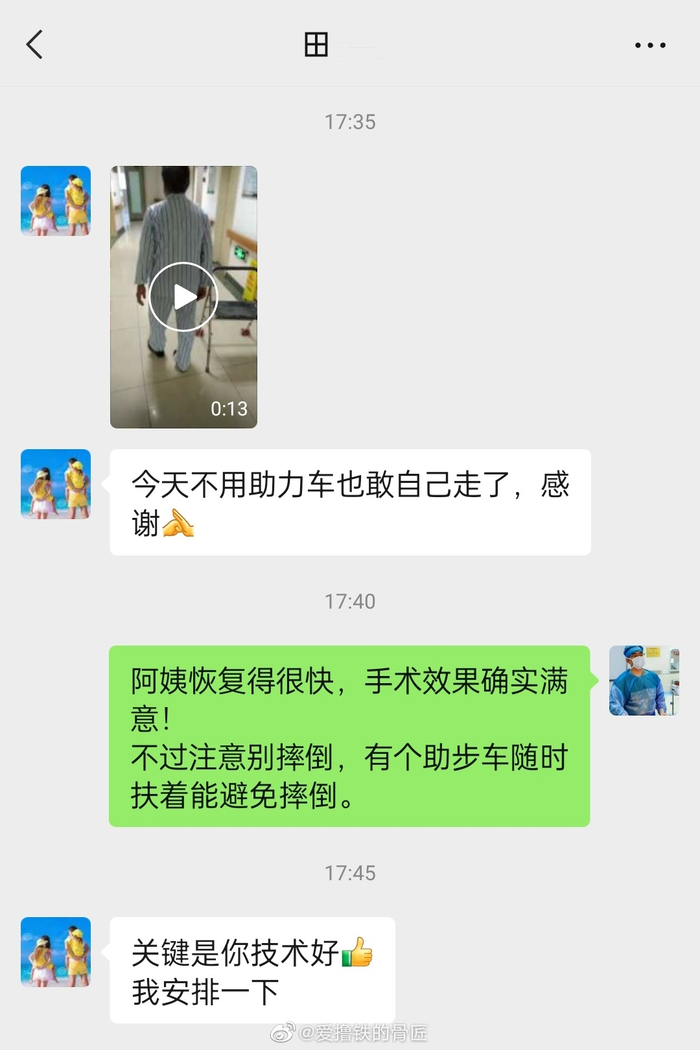Screen dimensions: 700x1050
Task: Go back to the chat list
Action: click(35, 44)
